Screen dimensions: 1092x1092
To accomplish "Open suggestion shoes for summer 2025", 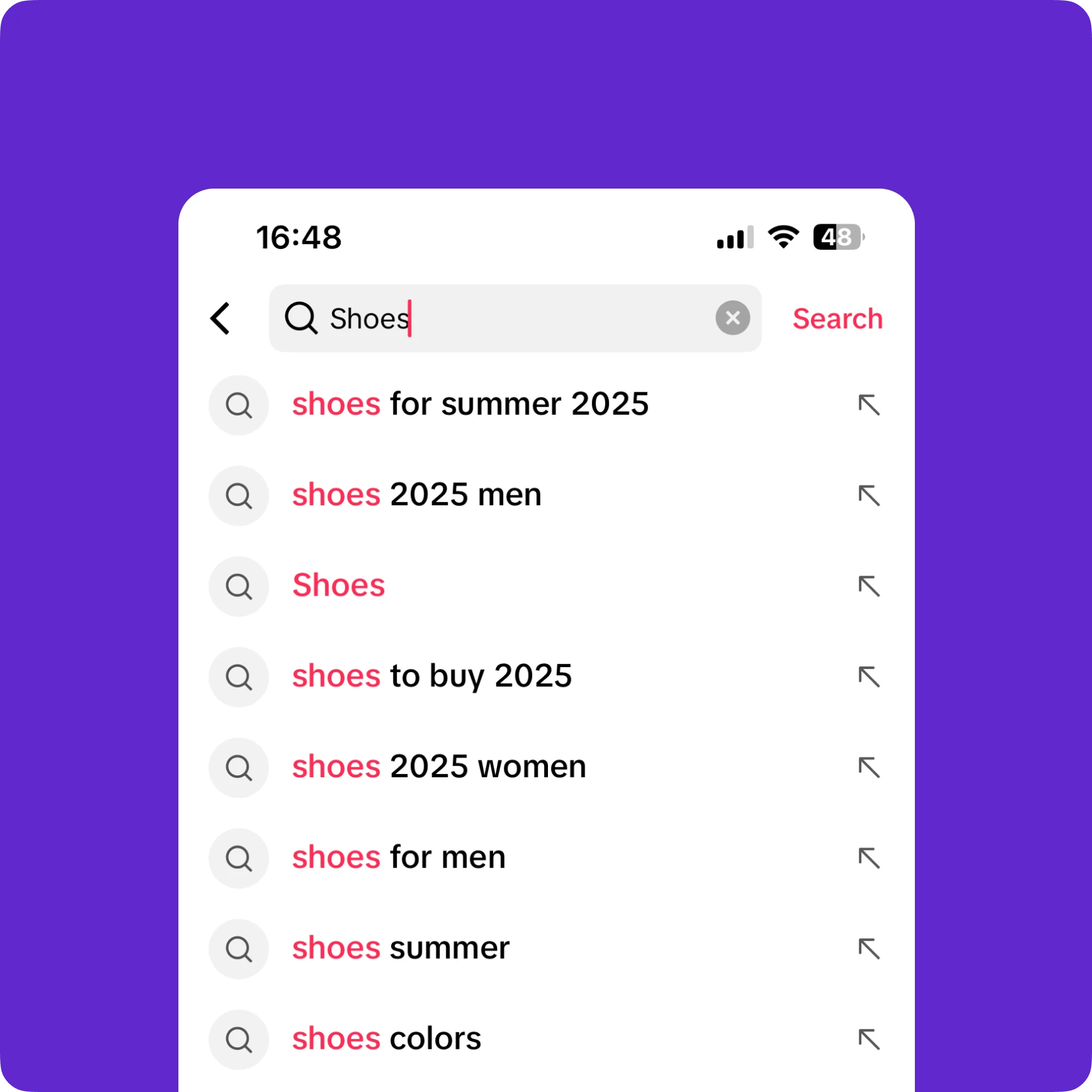I will click(470, 405).
